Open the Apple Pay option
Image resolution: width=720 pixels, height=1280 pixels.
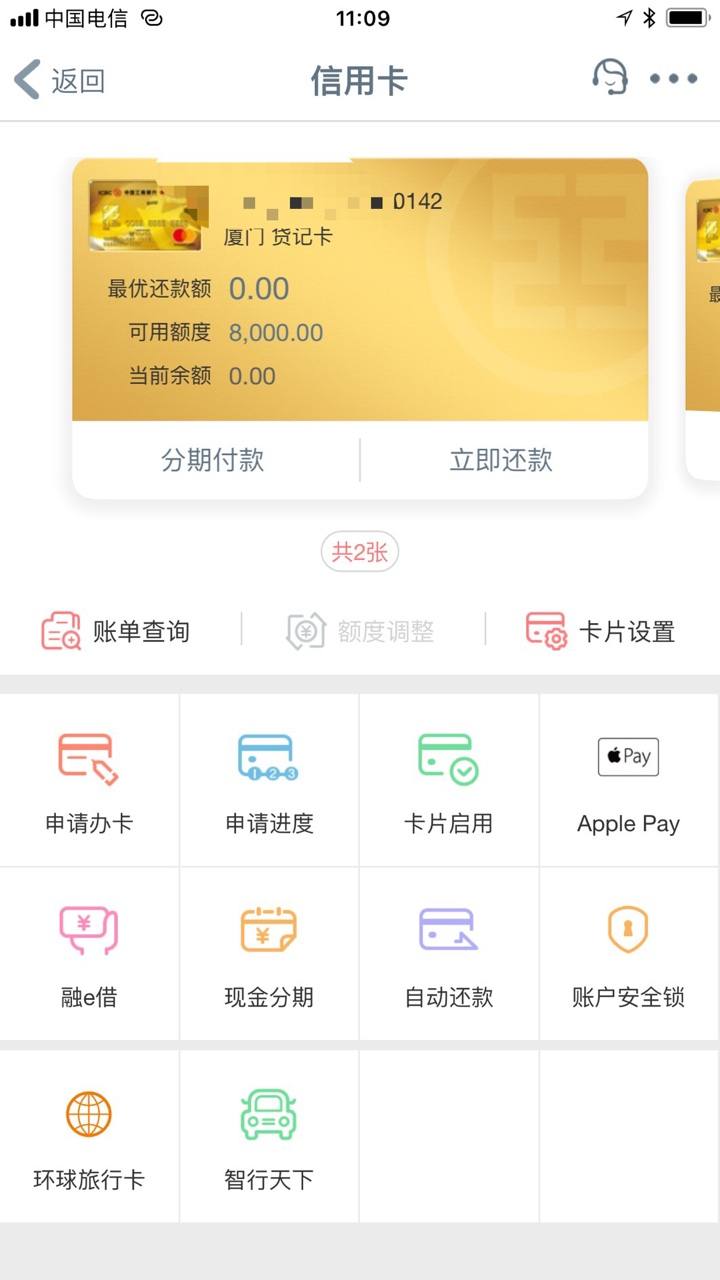click(629, 782)
